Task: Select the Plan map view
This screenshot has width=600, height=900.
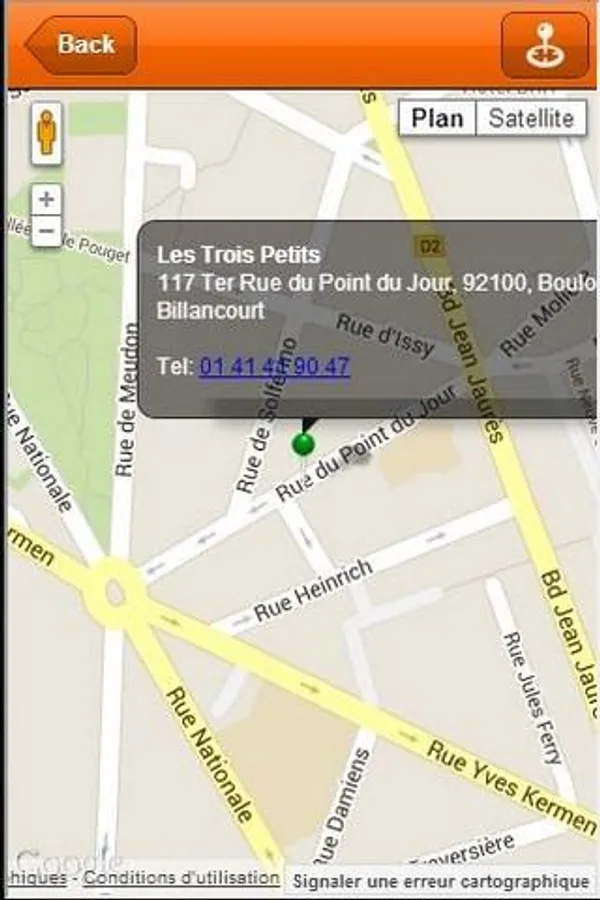Action: [437, 118]
